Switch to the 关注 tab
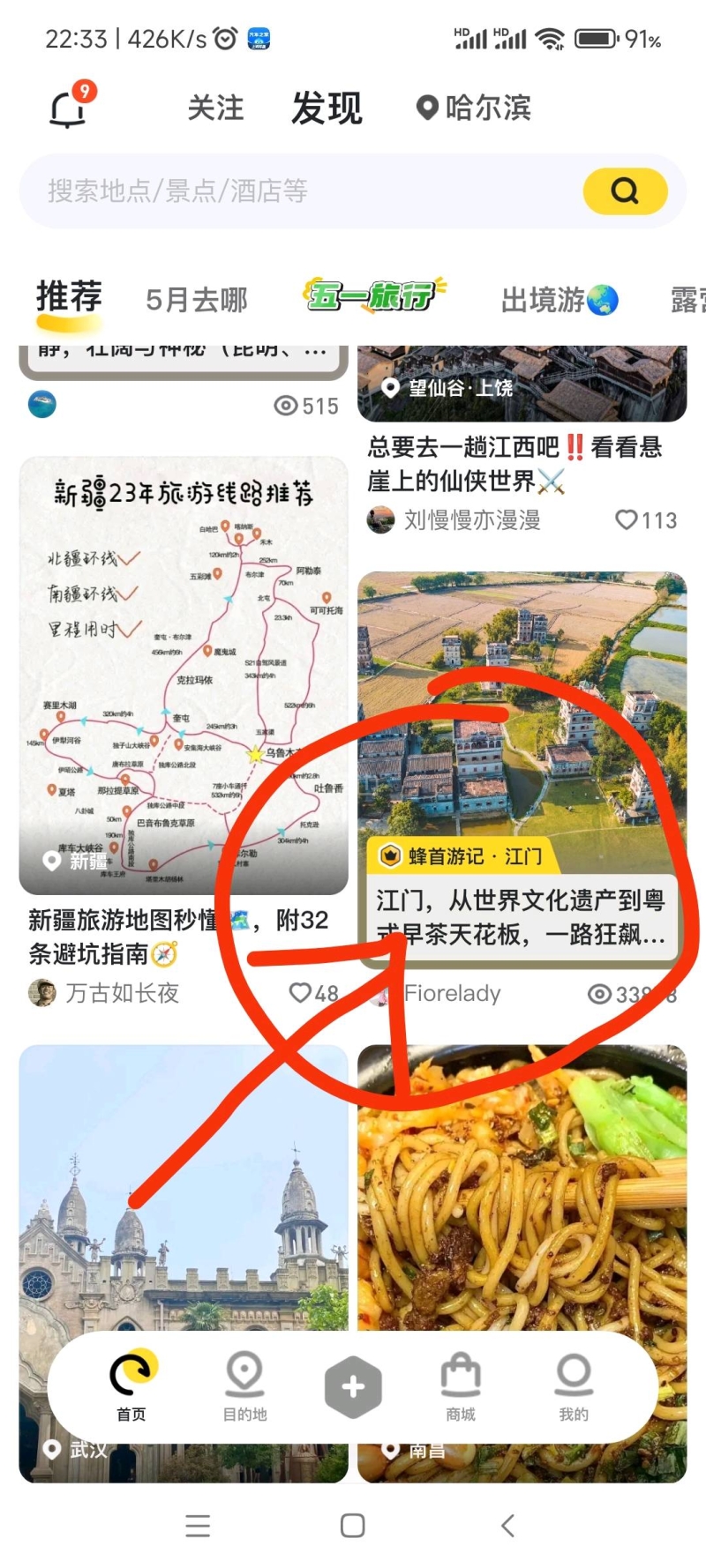This screenshot has height=1568, width=706. point(215,108)
